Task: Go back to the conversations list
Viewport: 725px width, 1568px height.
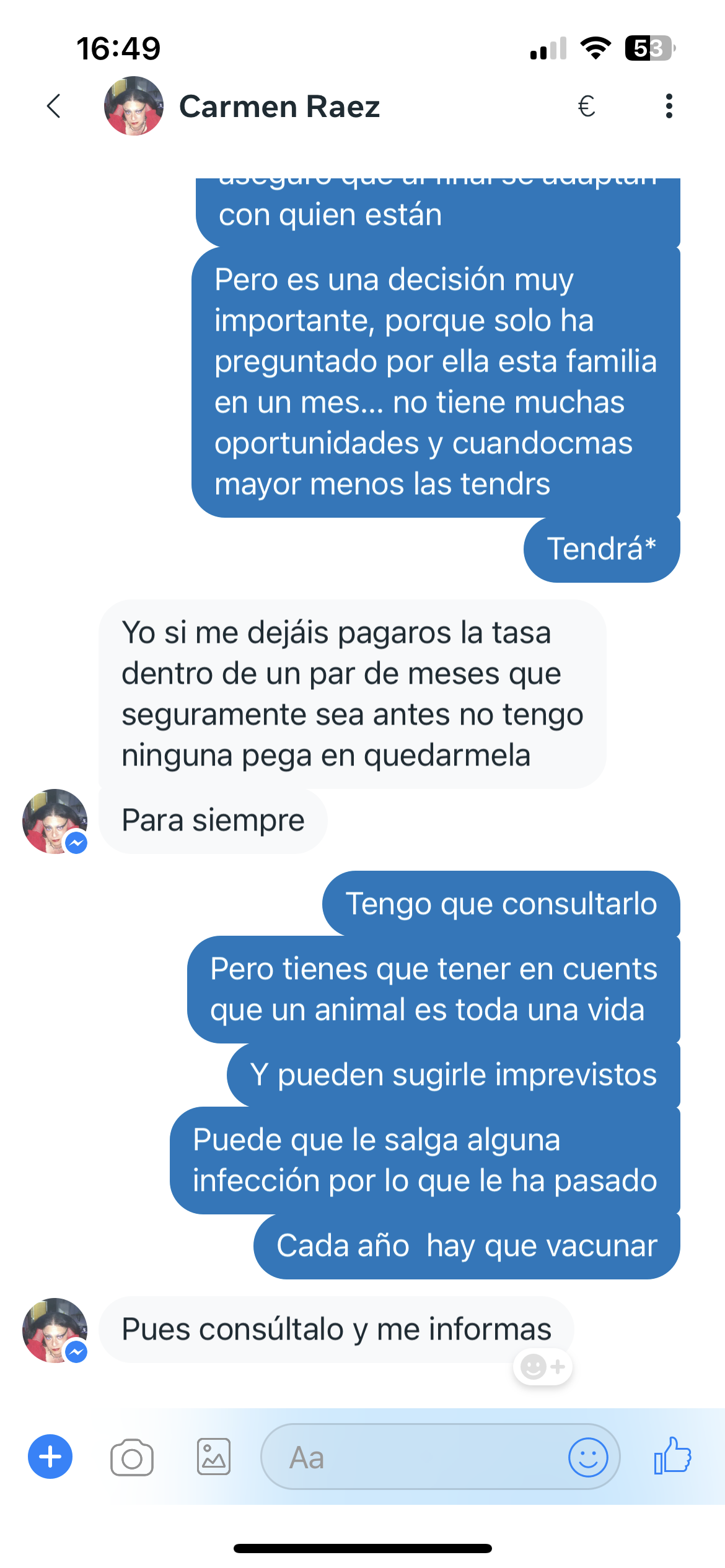Action: 54,106
